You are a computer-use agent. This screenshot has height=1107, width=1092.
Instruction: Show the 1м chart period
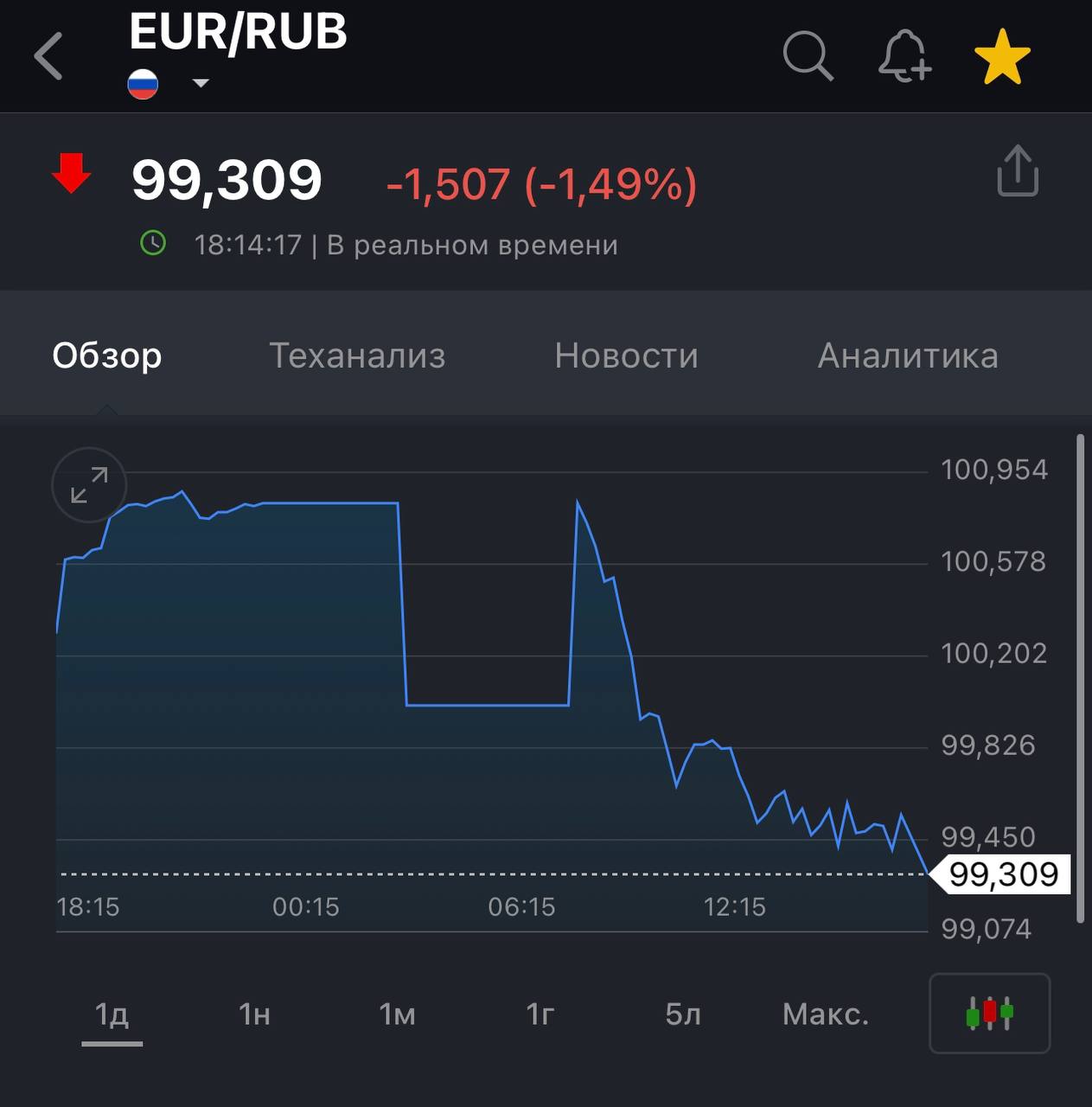click(397, 1014)
